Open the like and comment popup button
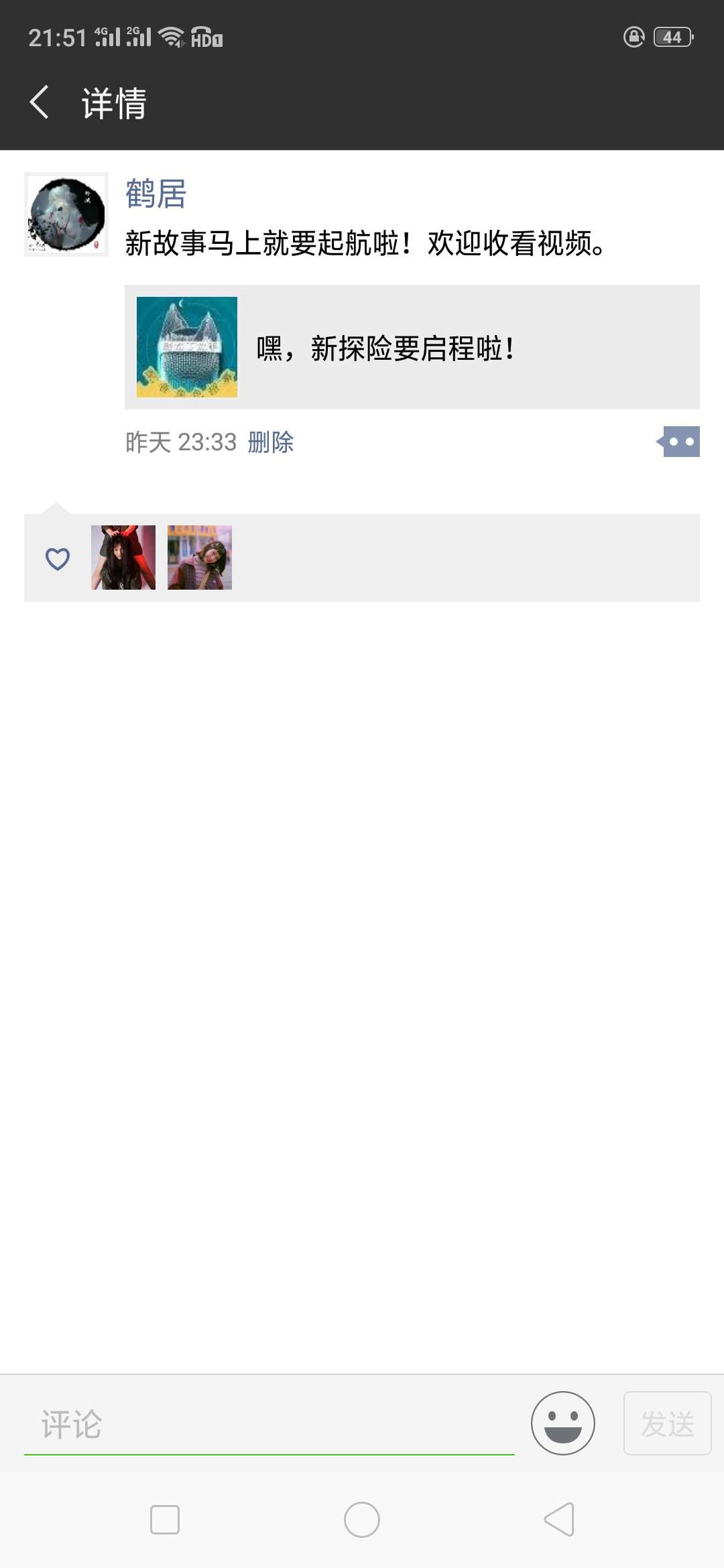This screenshot has width=724, height=1568. (x=680, y=442)
